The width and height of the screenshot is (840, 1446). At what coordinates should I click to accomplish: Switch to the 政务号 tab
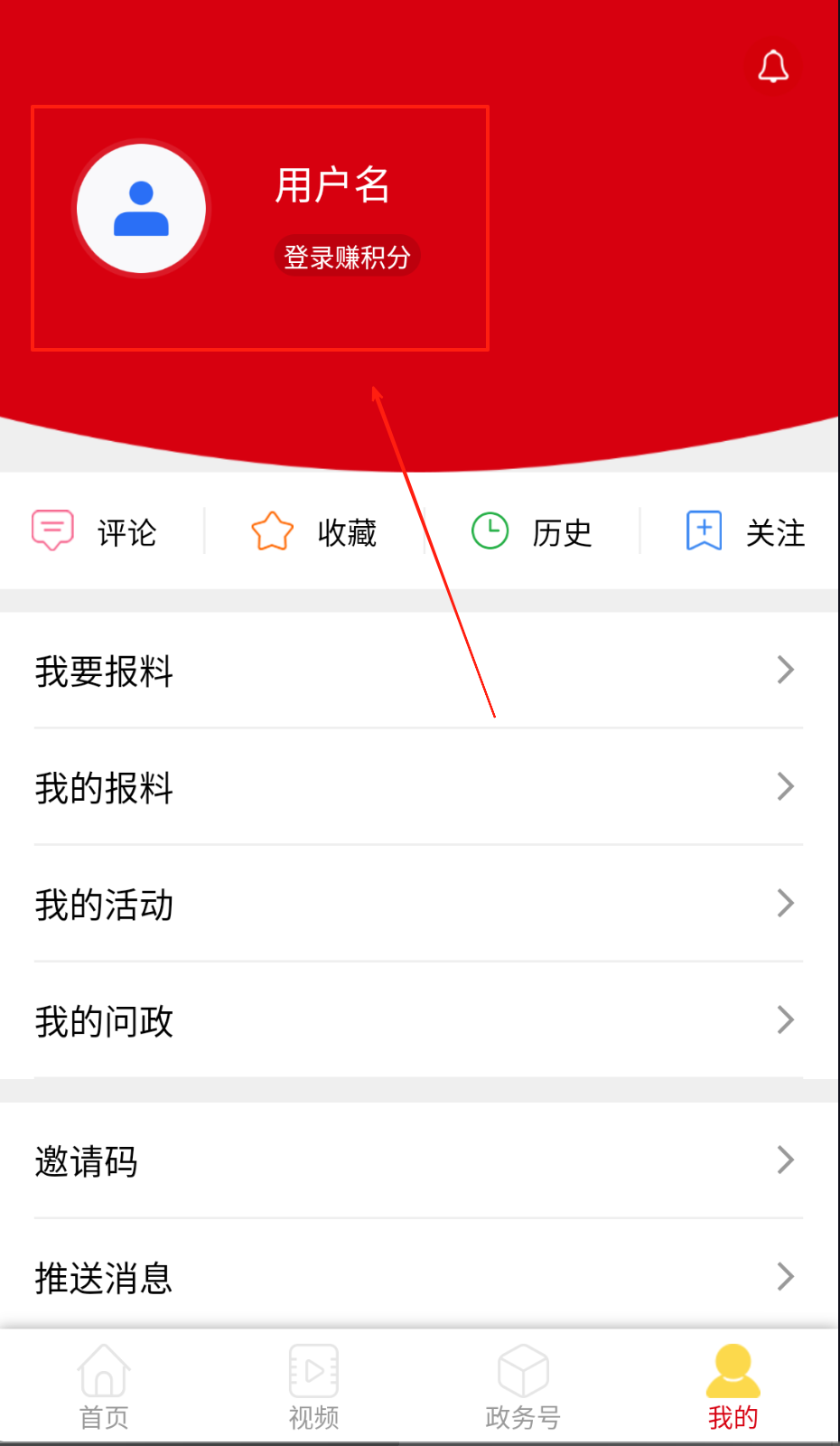click(x=523, y=1387)
